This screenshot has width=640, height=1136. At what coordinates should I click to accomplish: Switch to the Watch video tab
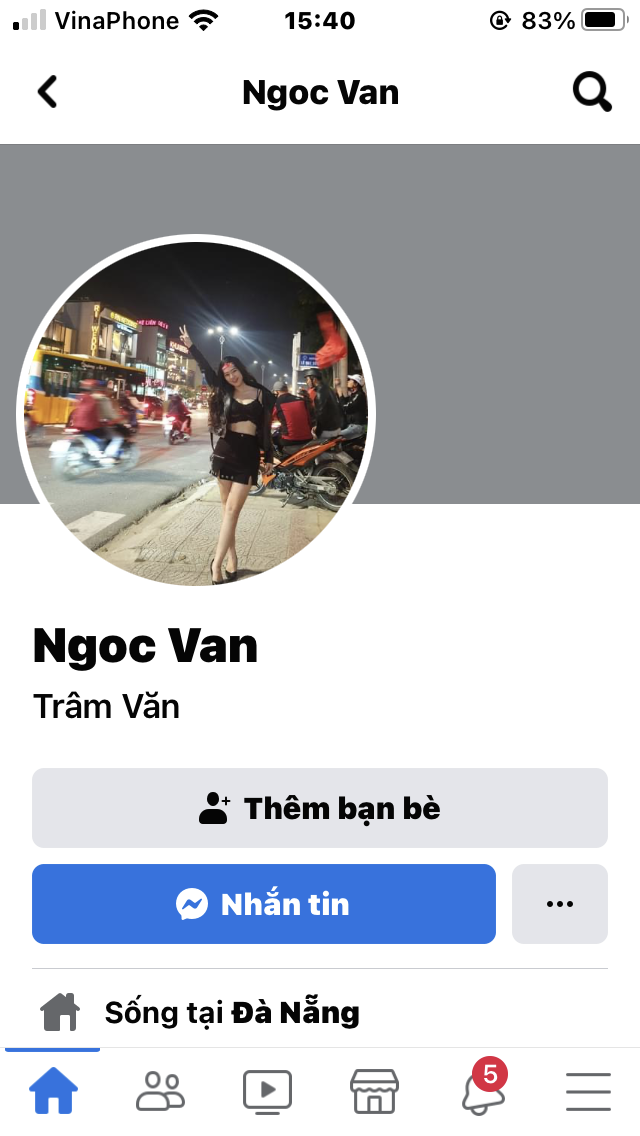(x=267, y=1090)
